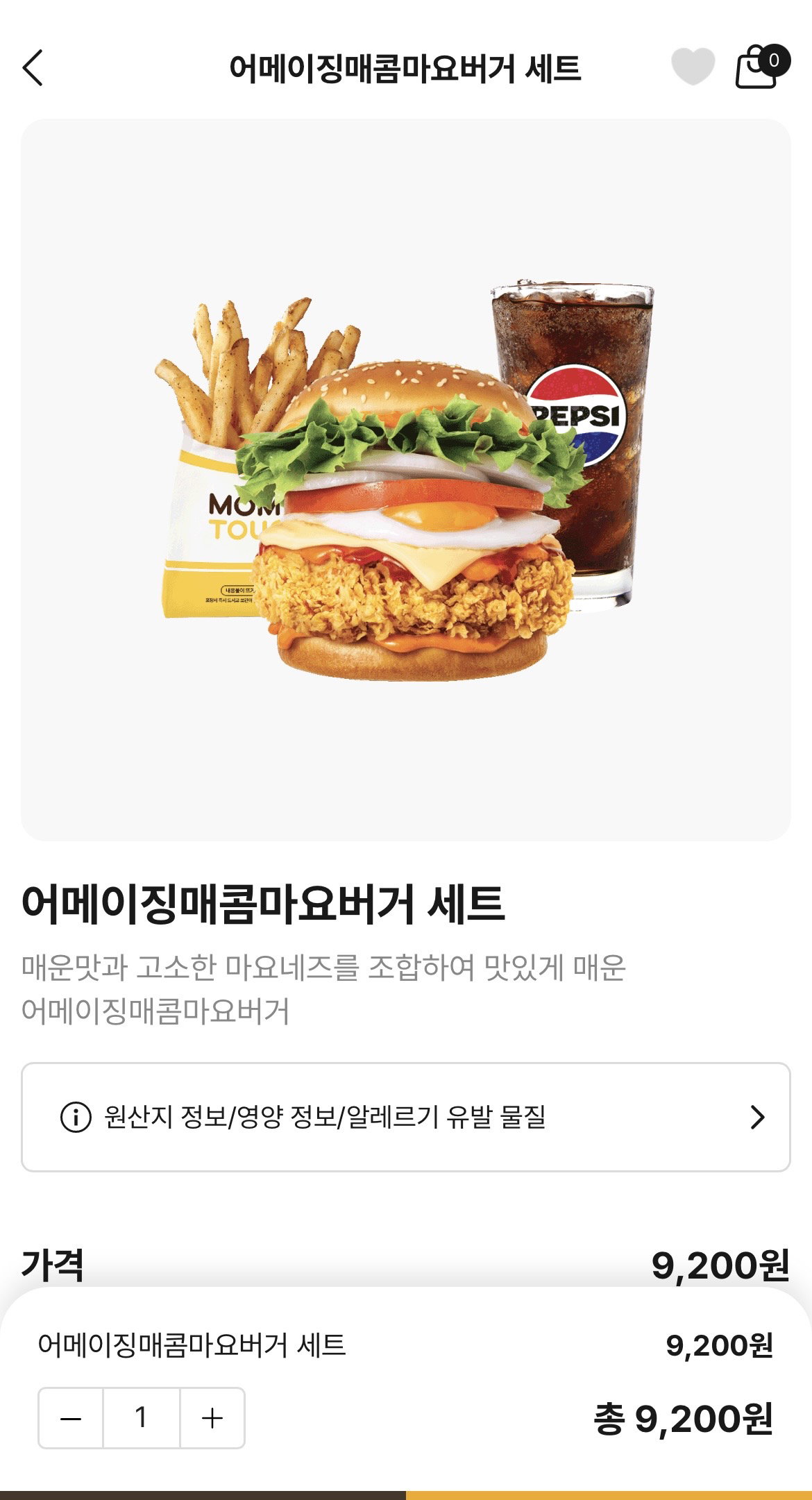812x1500 pixels.
Task: Go back with the top-left arrow
Action: pos(33,68)
